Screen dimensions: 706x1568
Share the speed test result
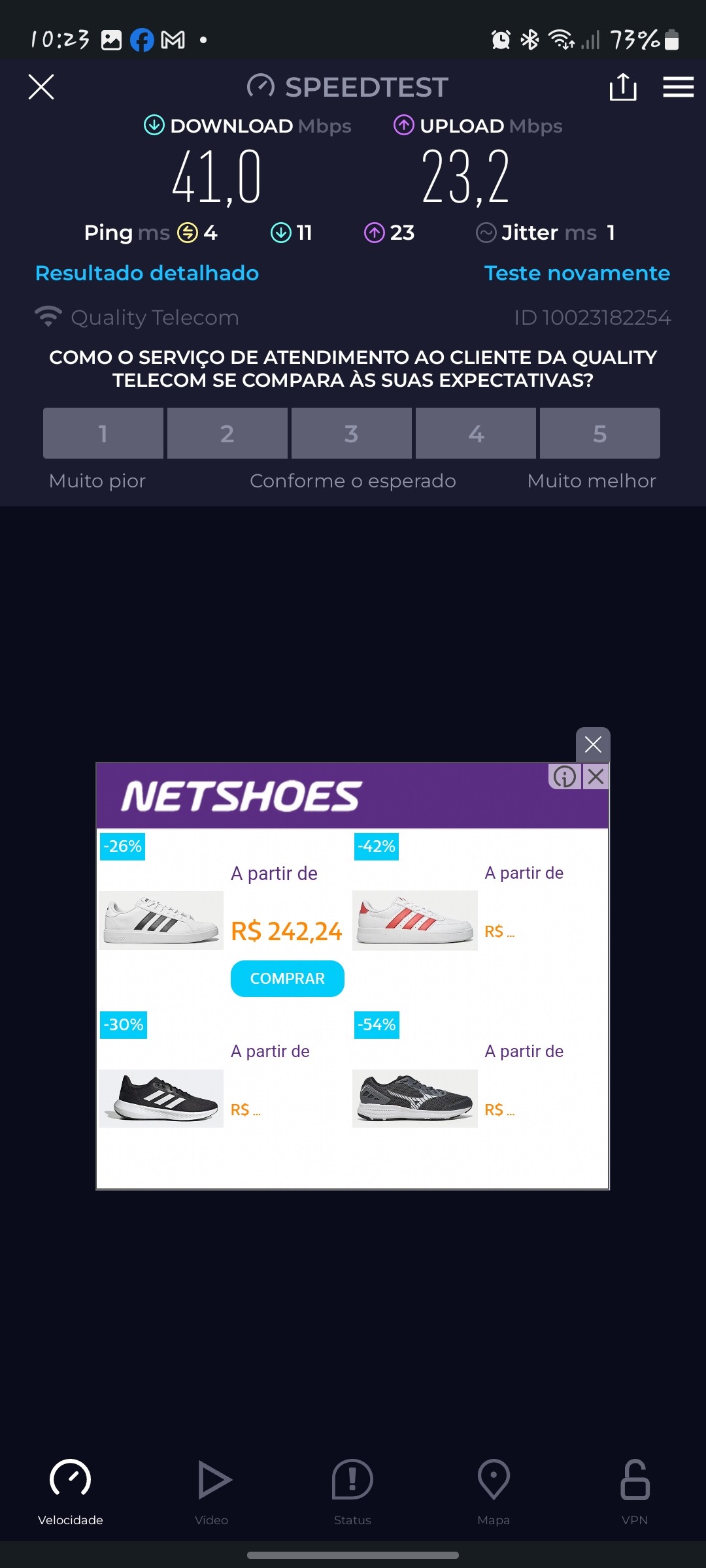[622, 87]
